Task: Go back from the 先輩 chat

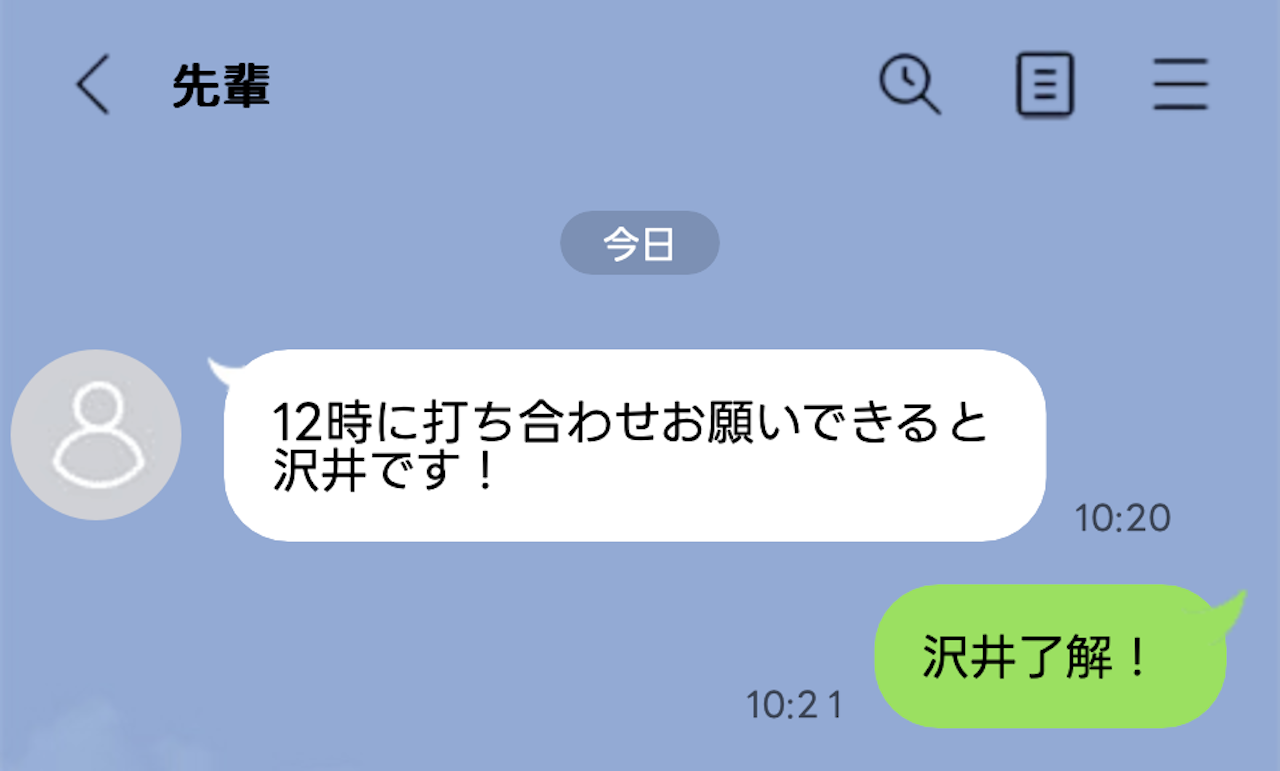Action: pos(92,86)
